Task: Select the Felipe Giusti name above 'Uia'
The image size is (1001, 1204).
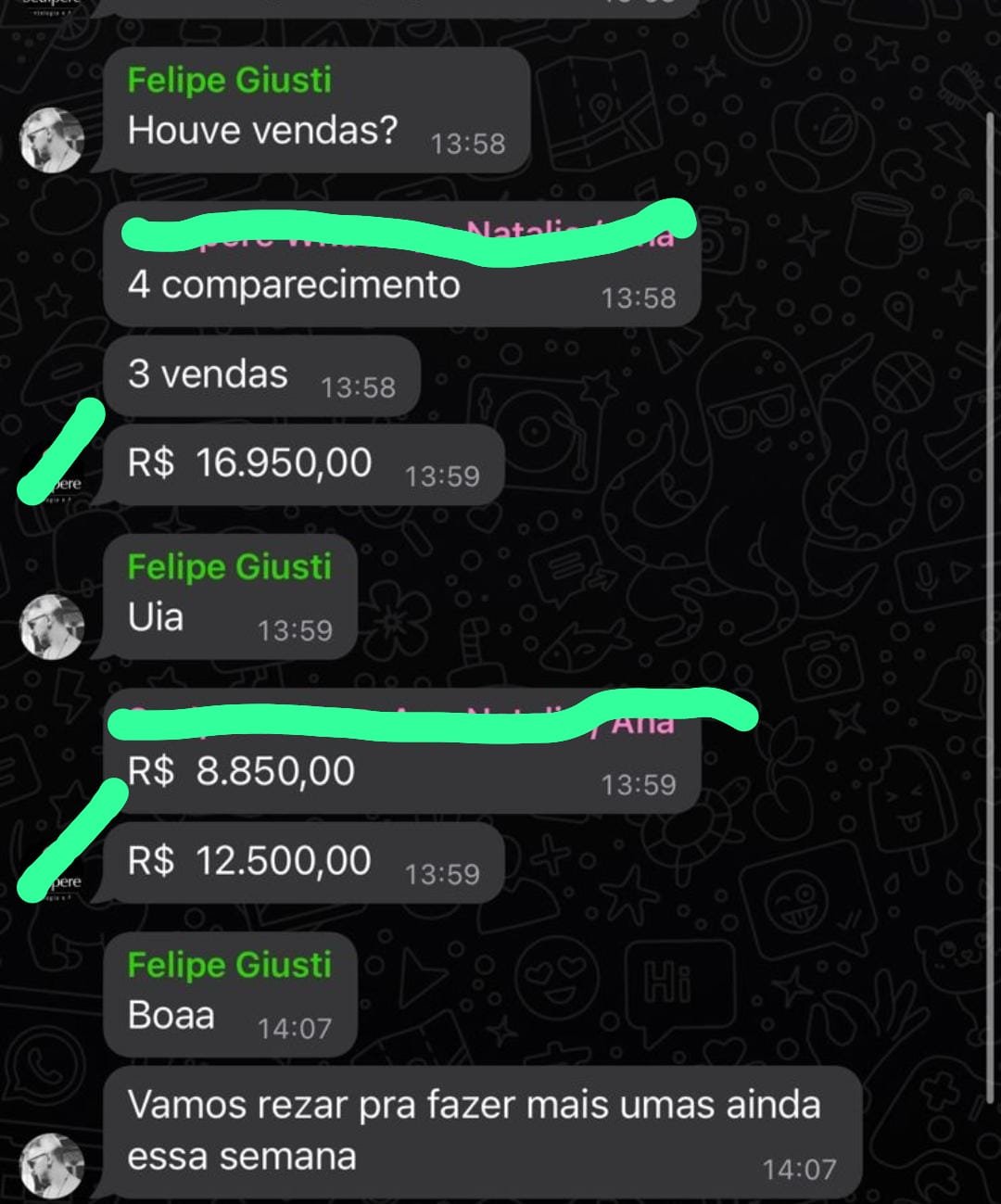Action: click(229, 566)
